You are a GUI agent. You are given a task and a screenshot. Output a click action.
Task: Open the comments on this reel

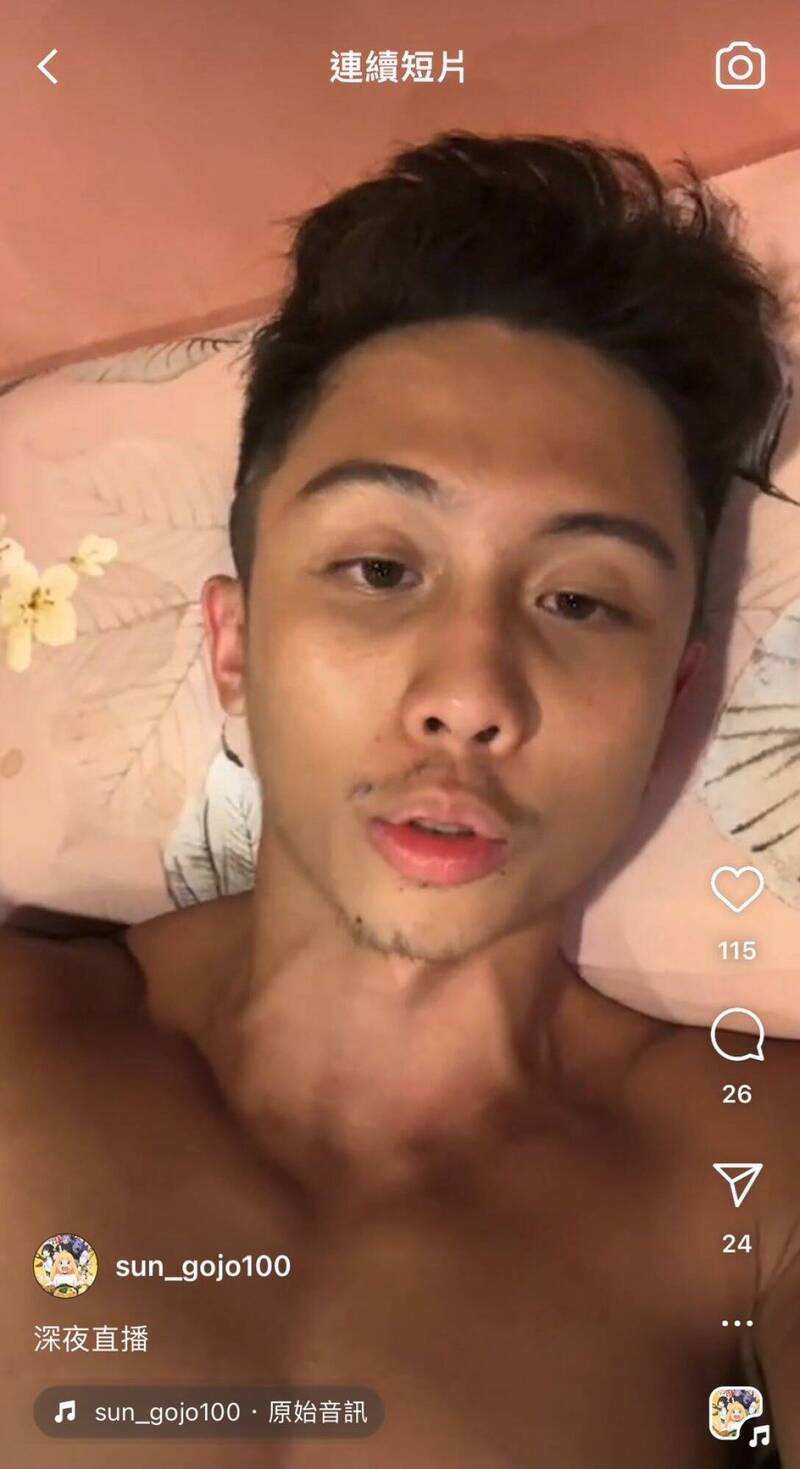point(737,1036)
